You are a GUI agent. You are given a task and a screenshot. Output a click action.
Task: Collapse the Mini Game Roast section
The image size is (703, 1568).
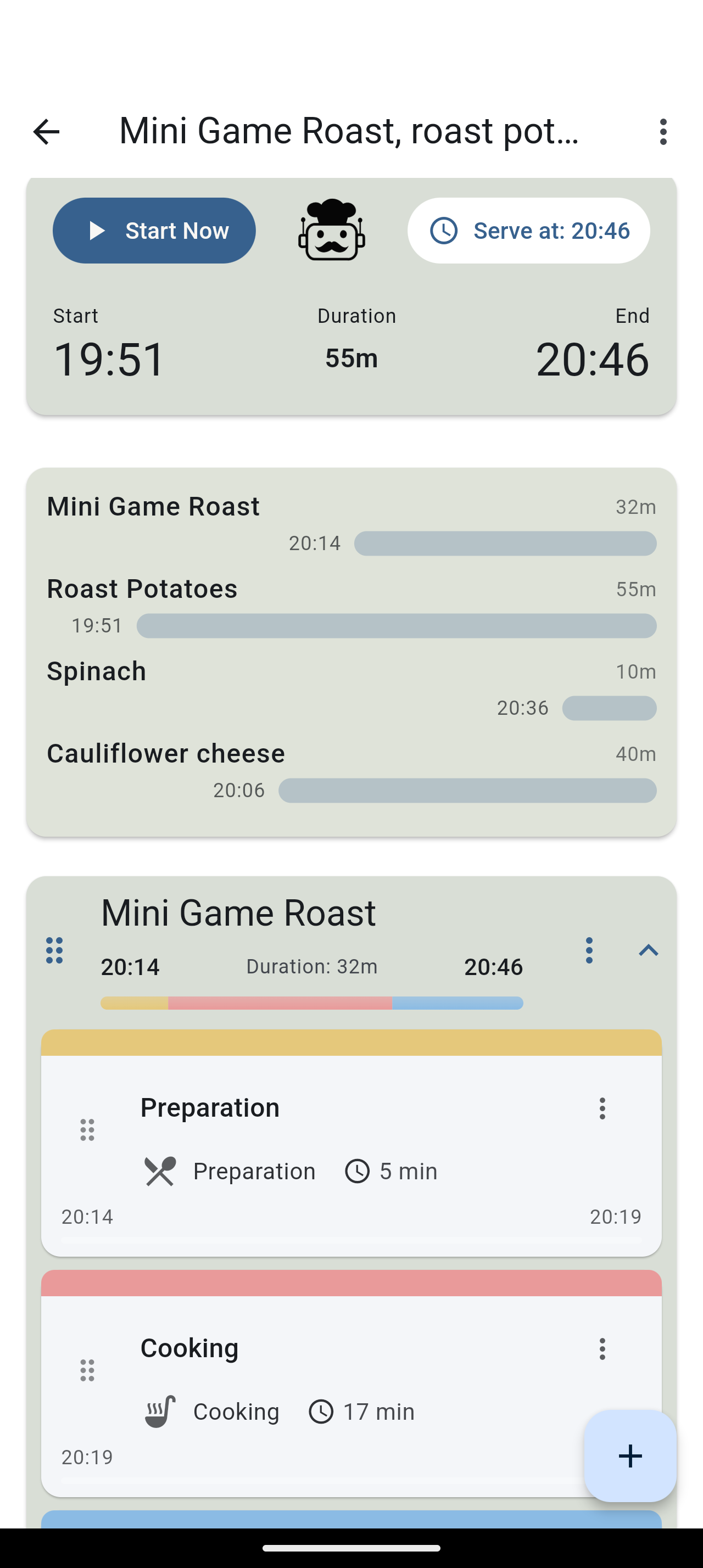(x=648, y=950)
